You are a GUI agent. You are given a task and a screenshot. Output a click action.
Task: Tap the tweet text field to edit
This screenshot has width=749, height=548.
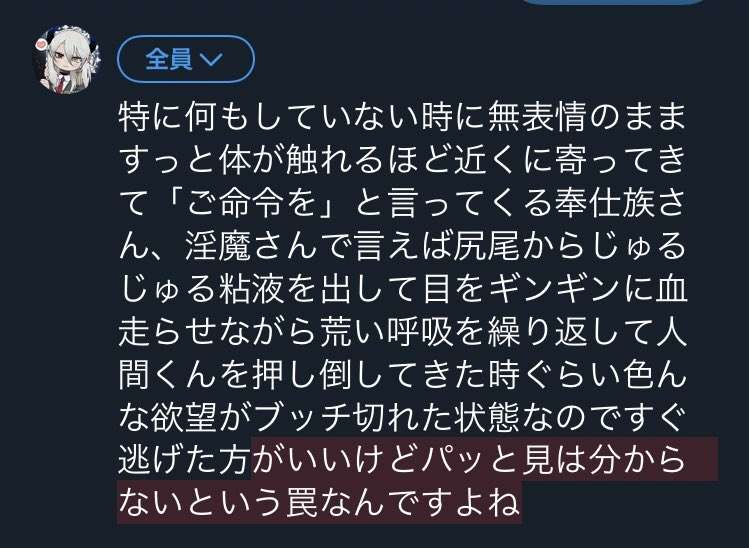[x=400, y=300]
